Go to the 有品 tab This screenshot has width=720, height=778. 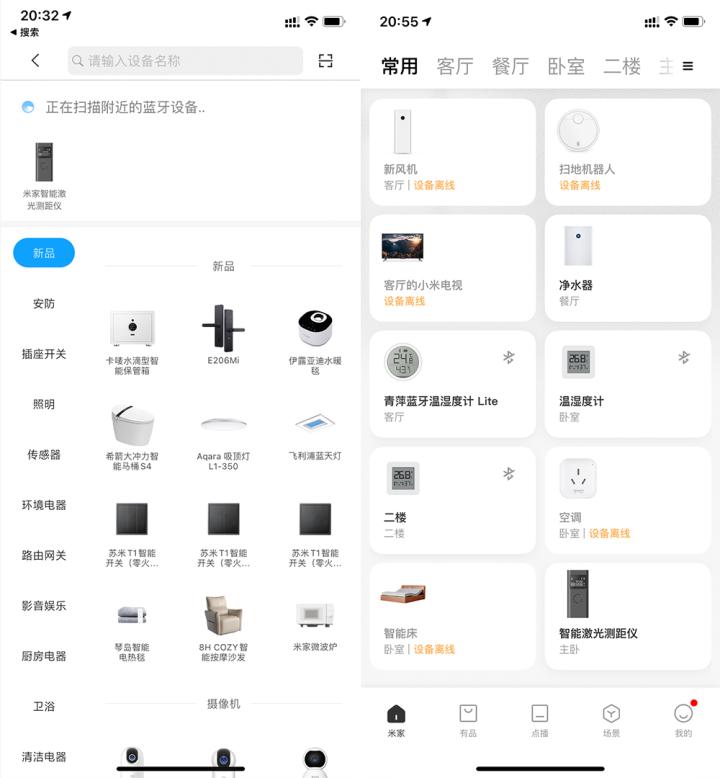coord(468,720)
